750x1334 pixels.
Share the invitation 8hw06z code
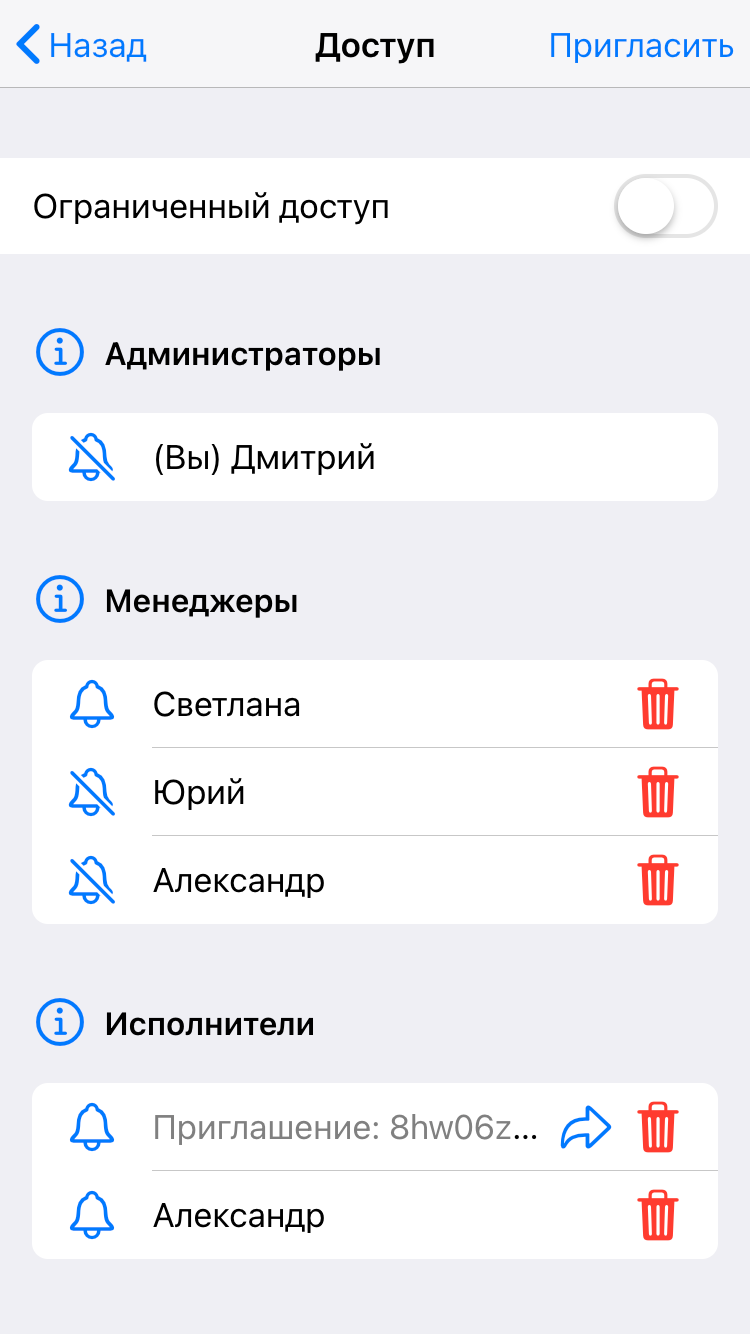[x=585, y=1128]
